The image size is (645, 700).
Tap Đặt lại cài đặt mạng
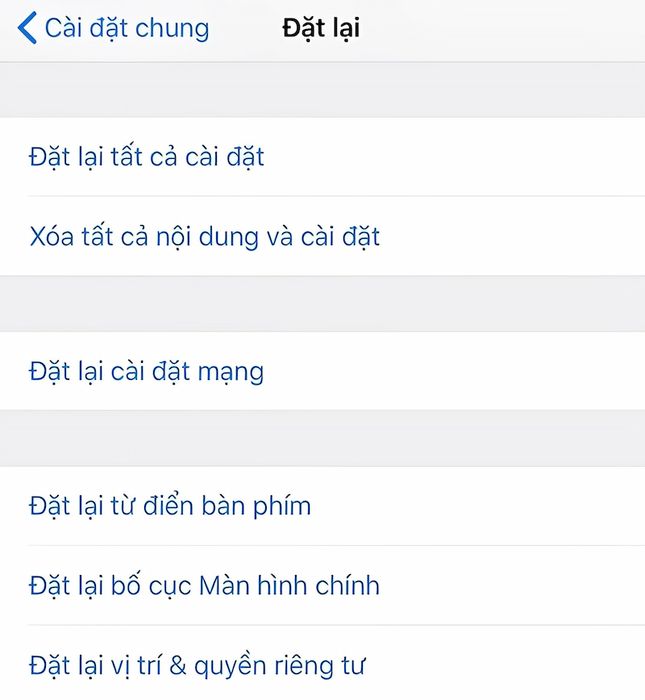146,371
